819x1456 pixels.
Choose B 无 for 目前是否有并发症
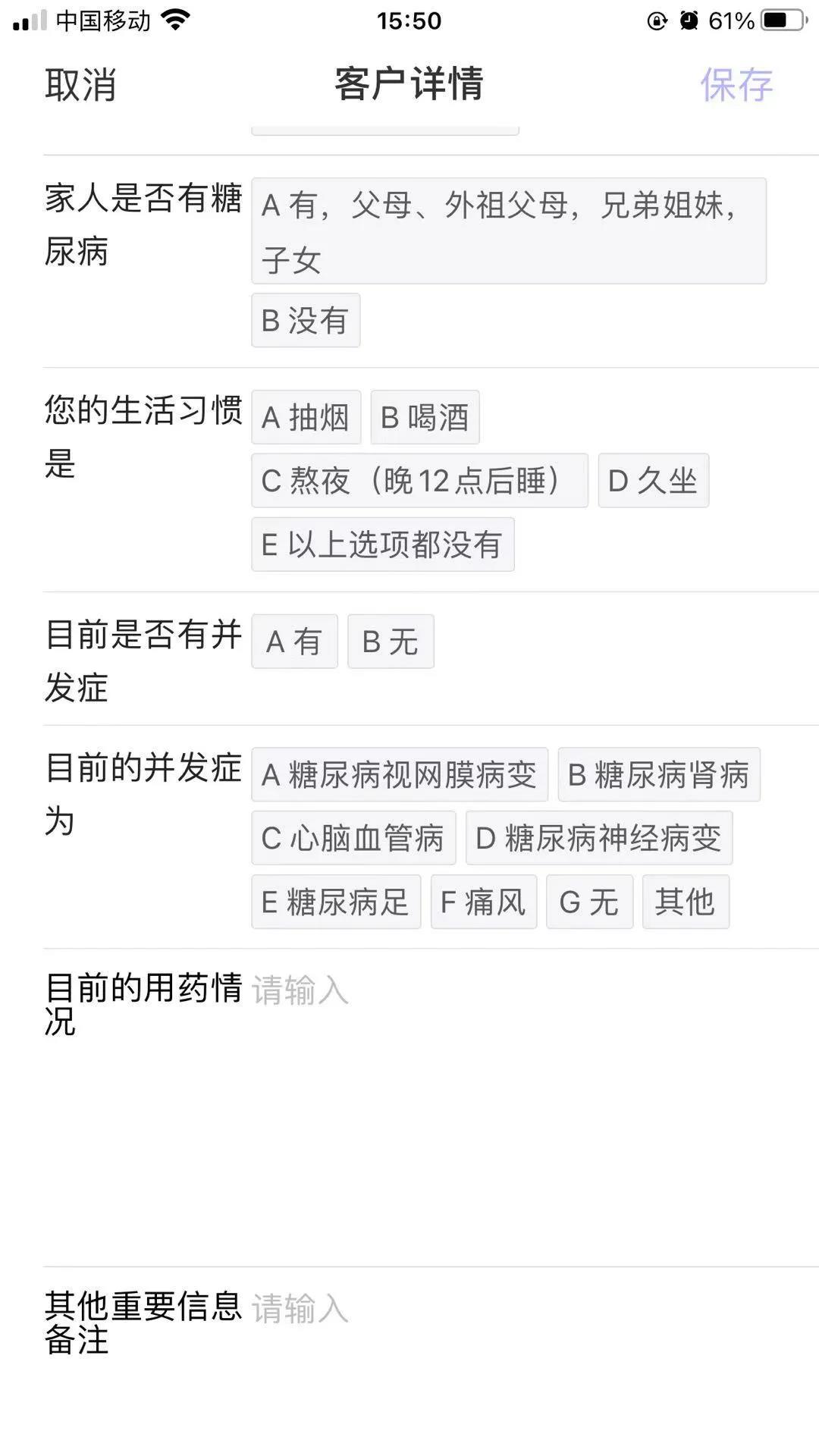pyautogui.click(x=391, y=642)
